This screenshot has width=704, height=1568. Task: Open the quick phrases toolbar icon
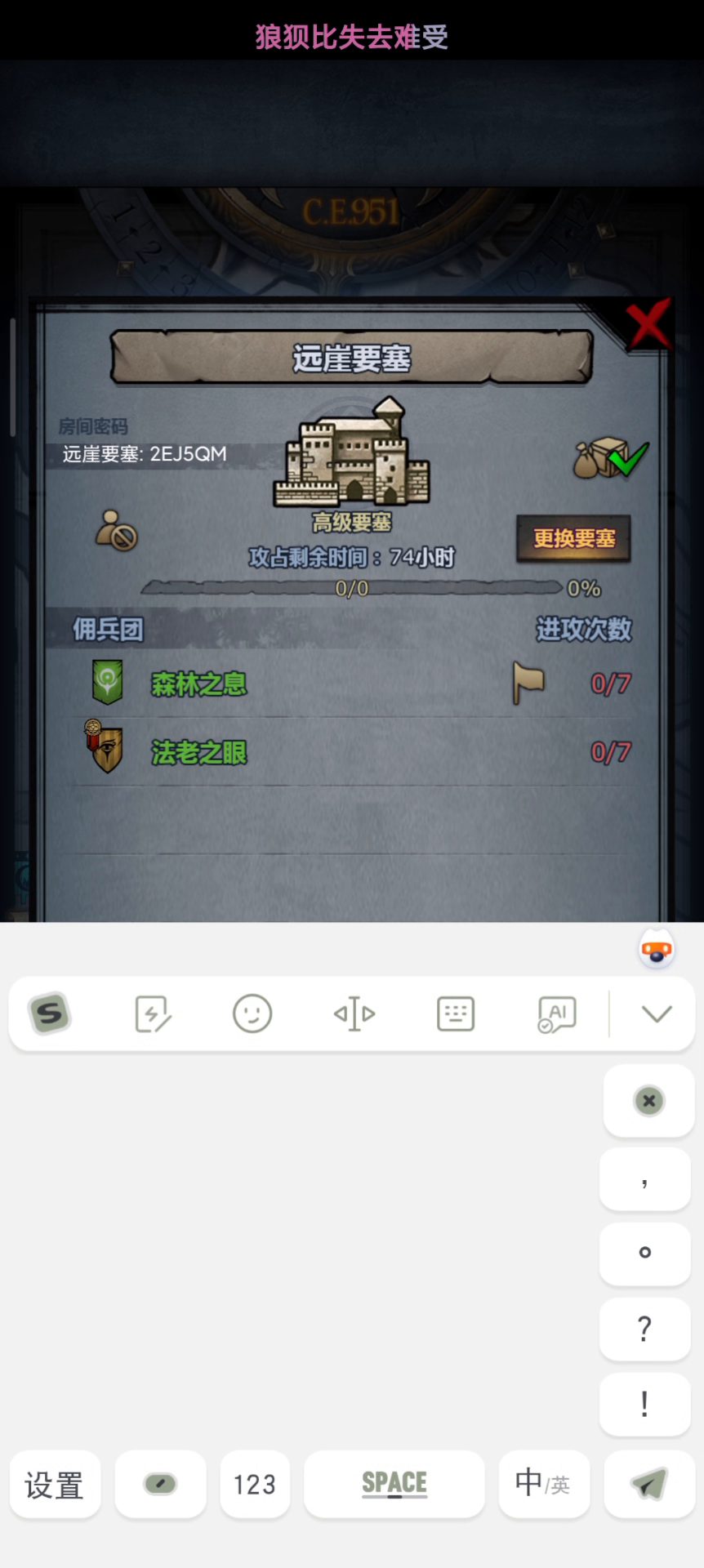tap(152, 1013)
